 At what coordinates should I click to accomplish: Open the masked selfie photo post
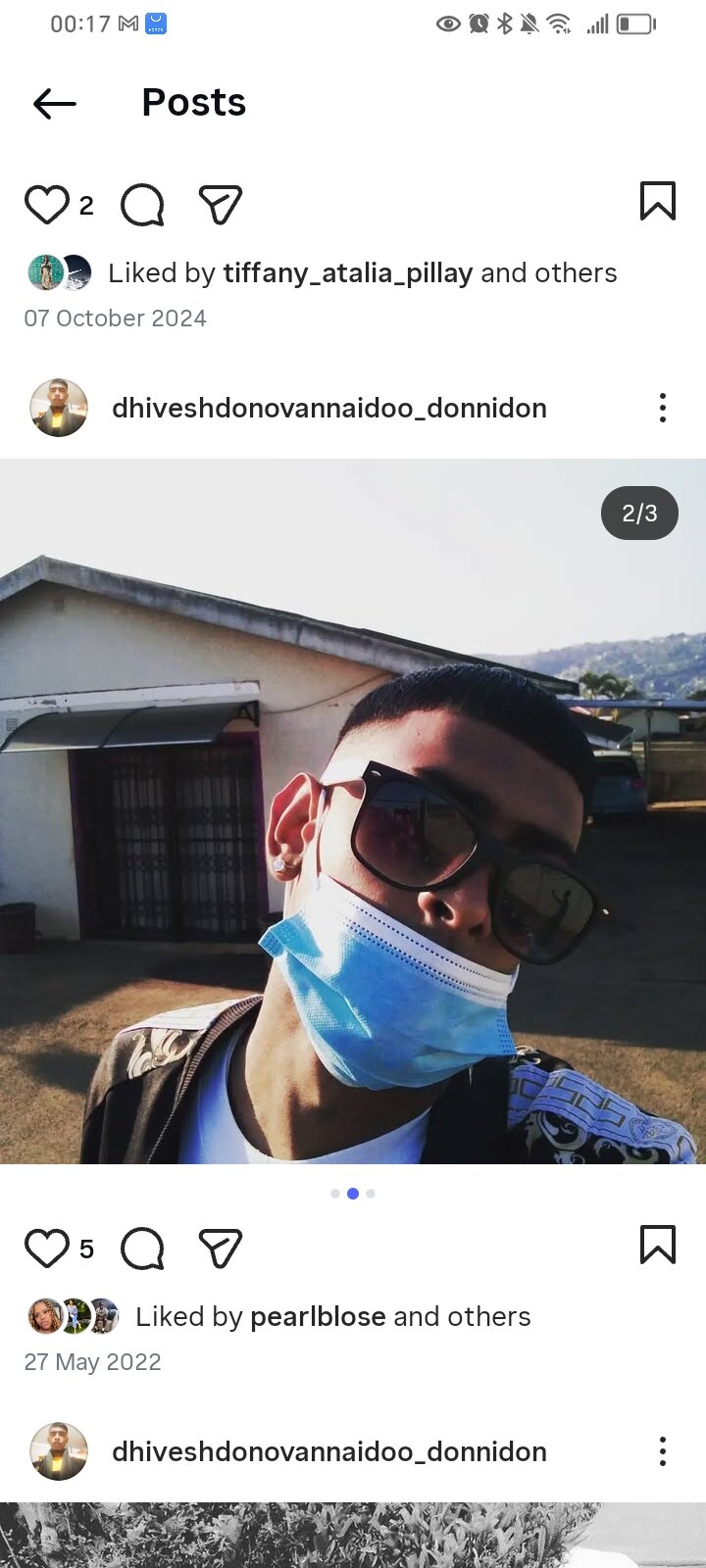coord(353,811)
